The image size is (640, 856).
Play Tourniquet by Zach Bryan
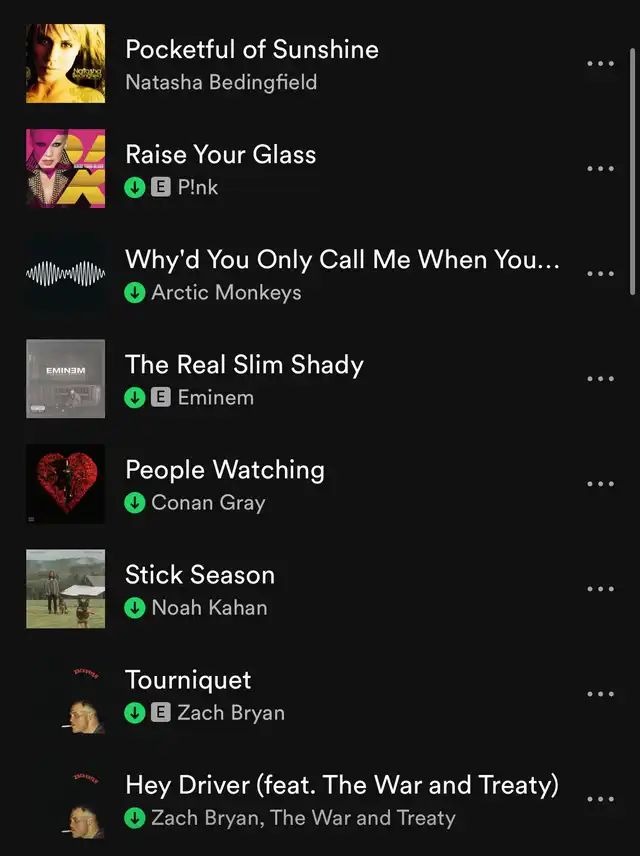tap(188, 680)
